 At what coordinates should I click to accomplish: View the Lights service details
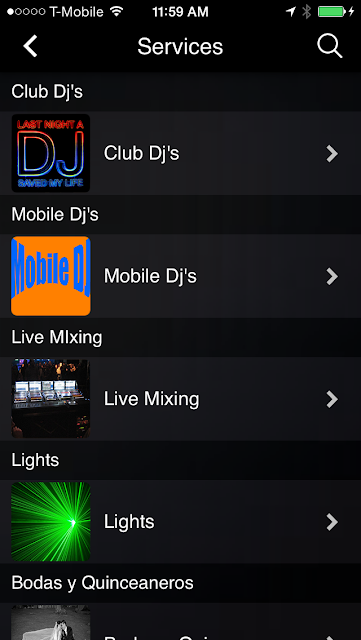click(x=180, y=522)
